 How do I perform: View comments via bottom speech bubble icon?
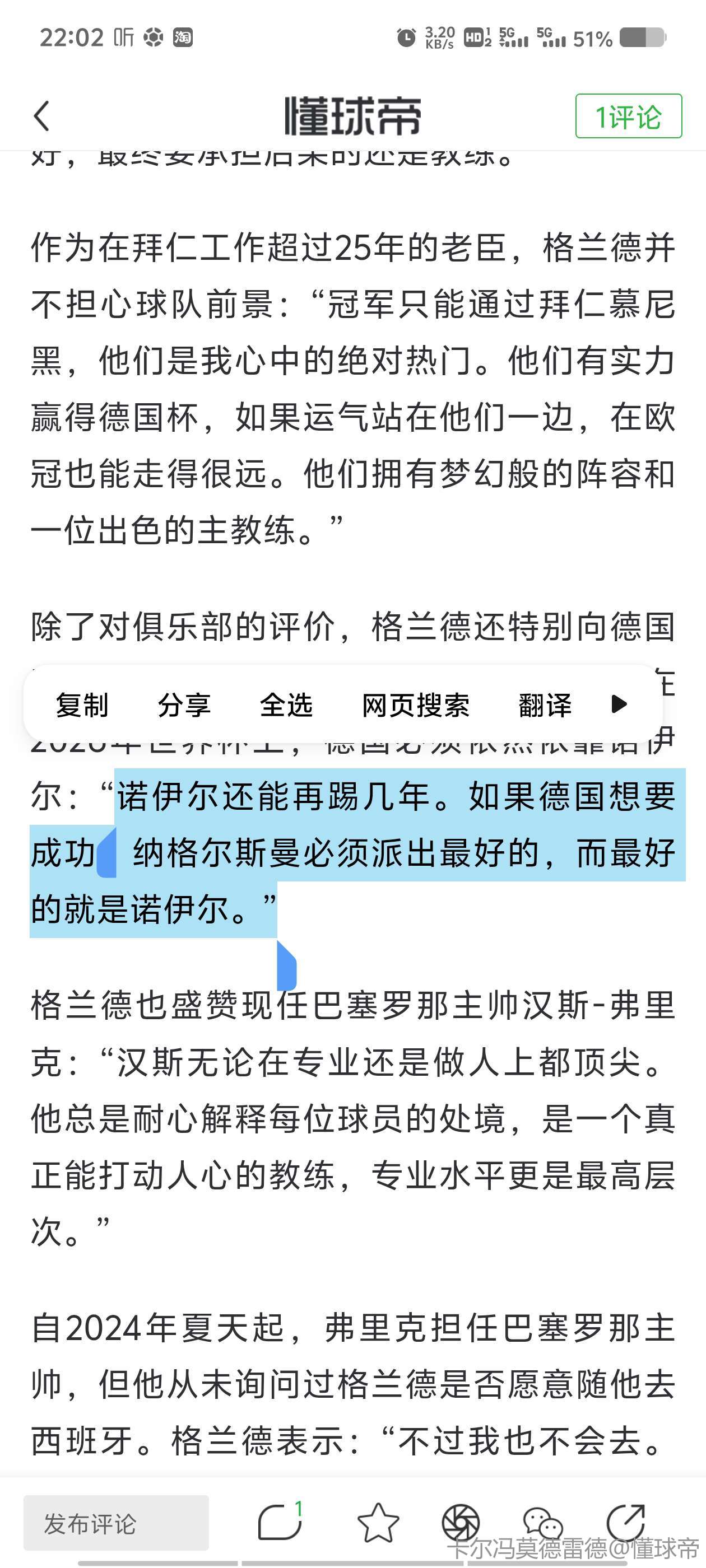click(280, 1522)
